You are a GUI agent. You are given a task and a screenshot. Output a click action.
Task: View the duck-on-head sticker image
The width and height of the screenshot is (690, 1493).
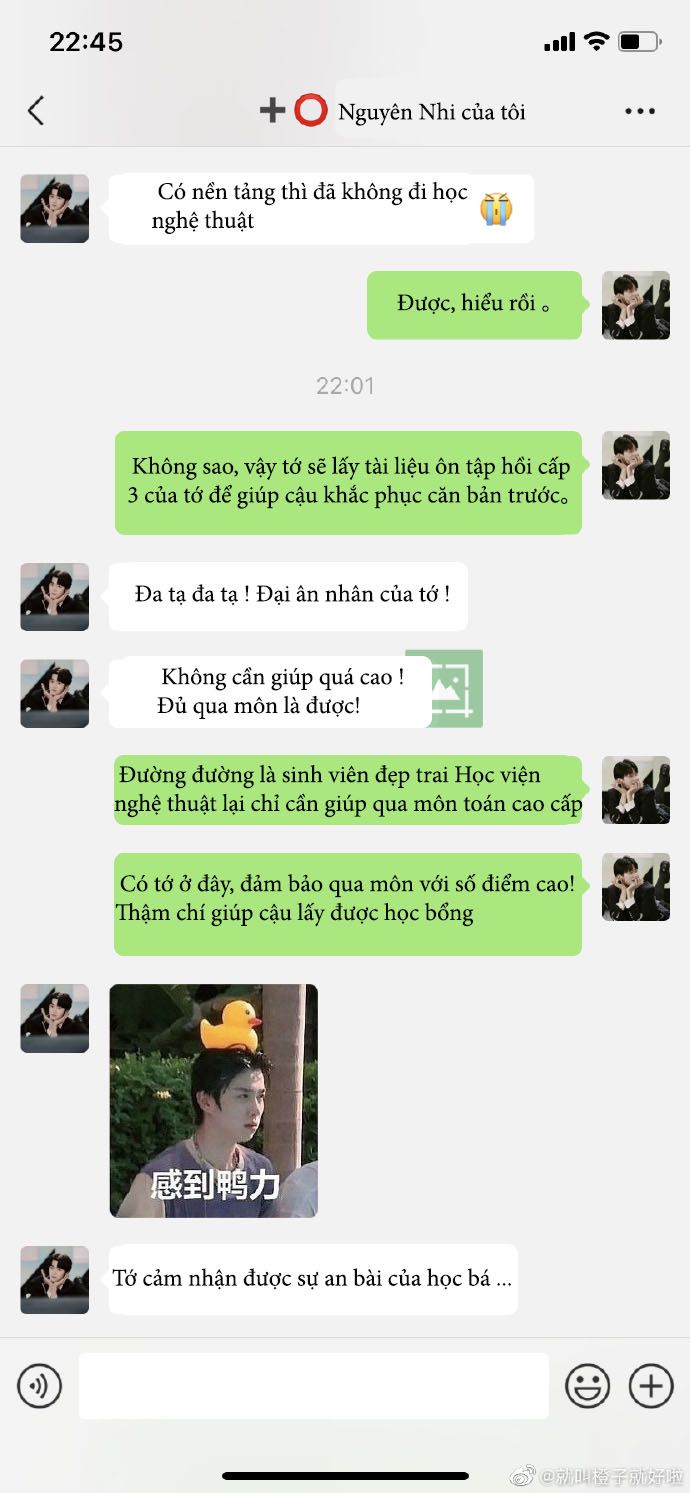pyautogui.click(x=213, y=1100)
